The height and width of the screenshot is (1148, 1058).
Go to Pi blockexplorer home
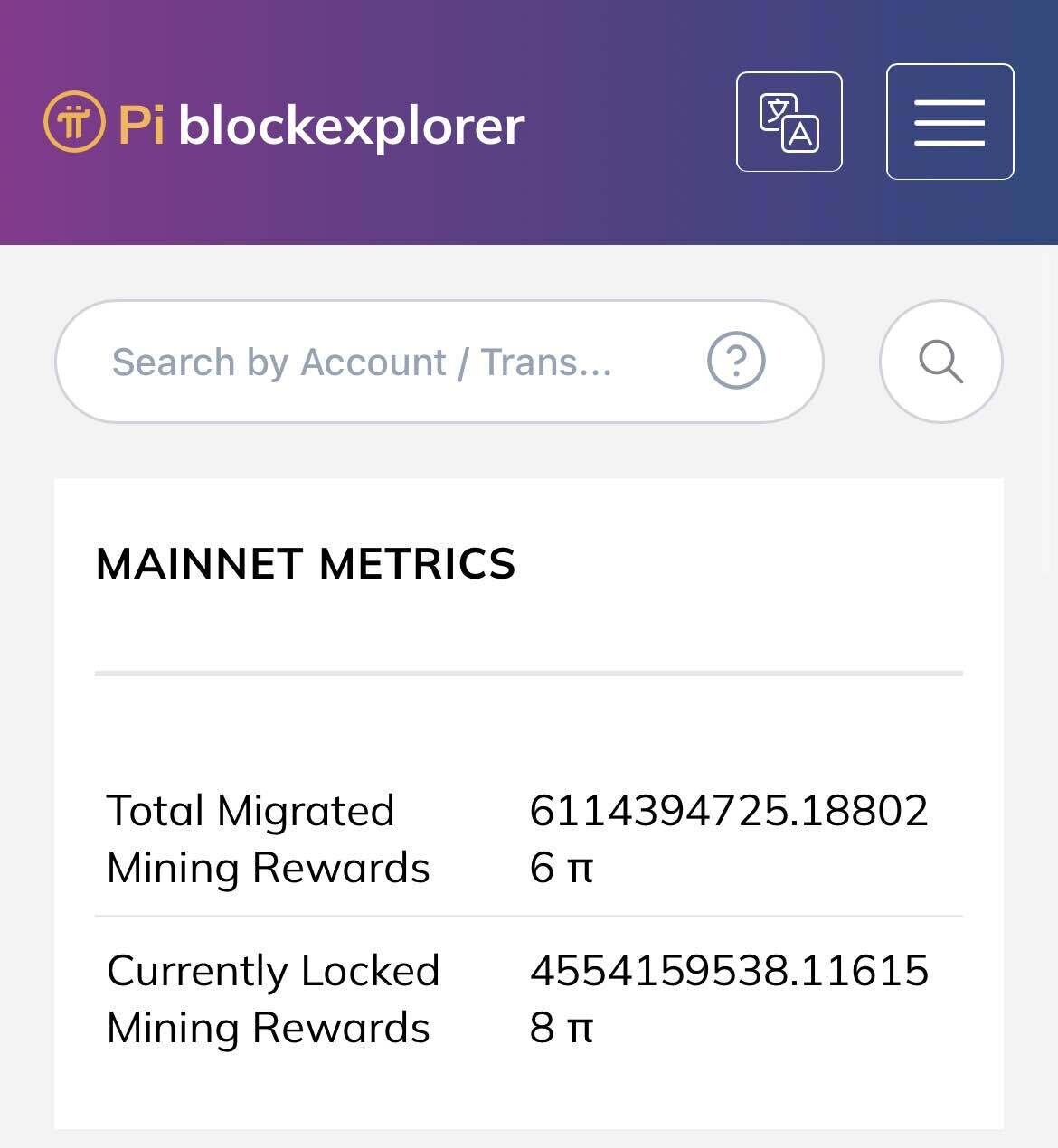[284, 124]
